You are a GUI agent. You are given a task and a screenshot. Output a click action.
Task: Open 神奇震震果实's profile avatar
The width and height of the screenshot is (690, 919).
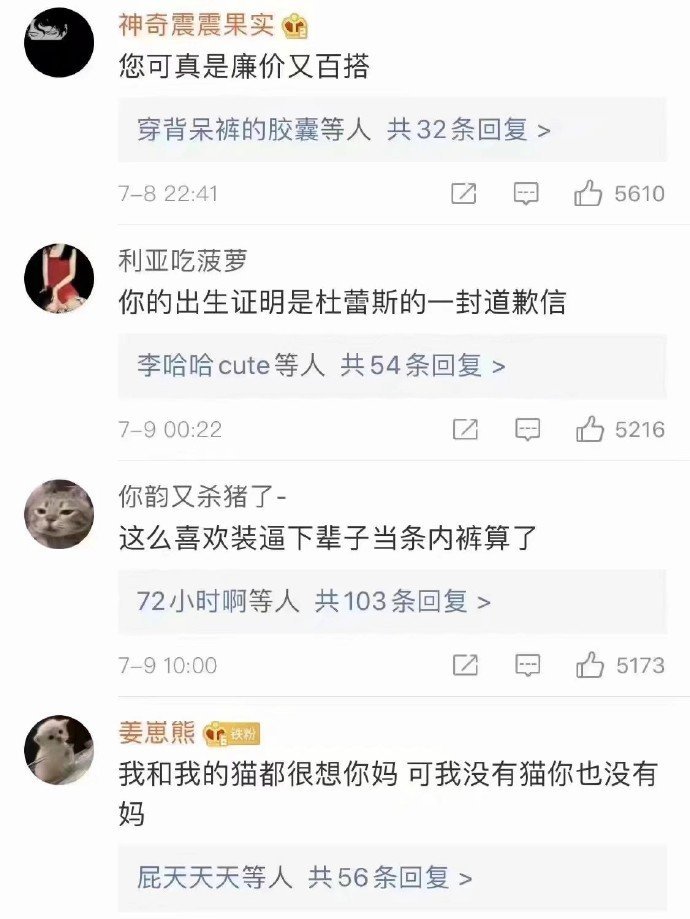[x=58, y=41]
